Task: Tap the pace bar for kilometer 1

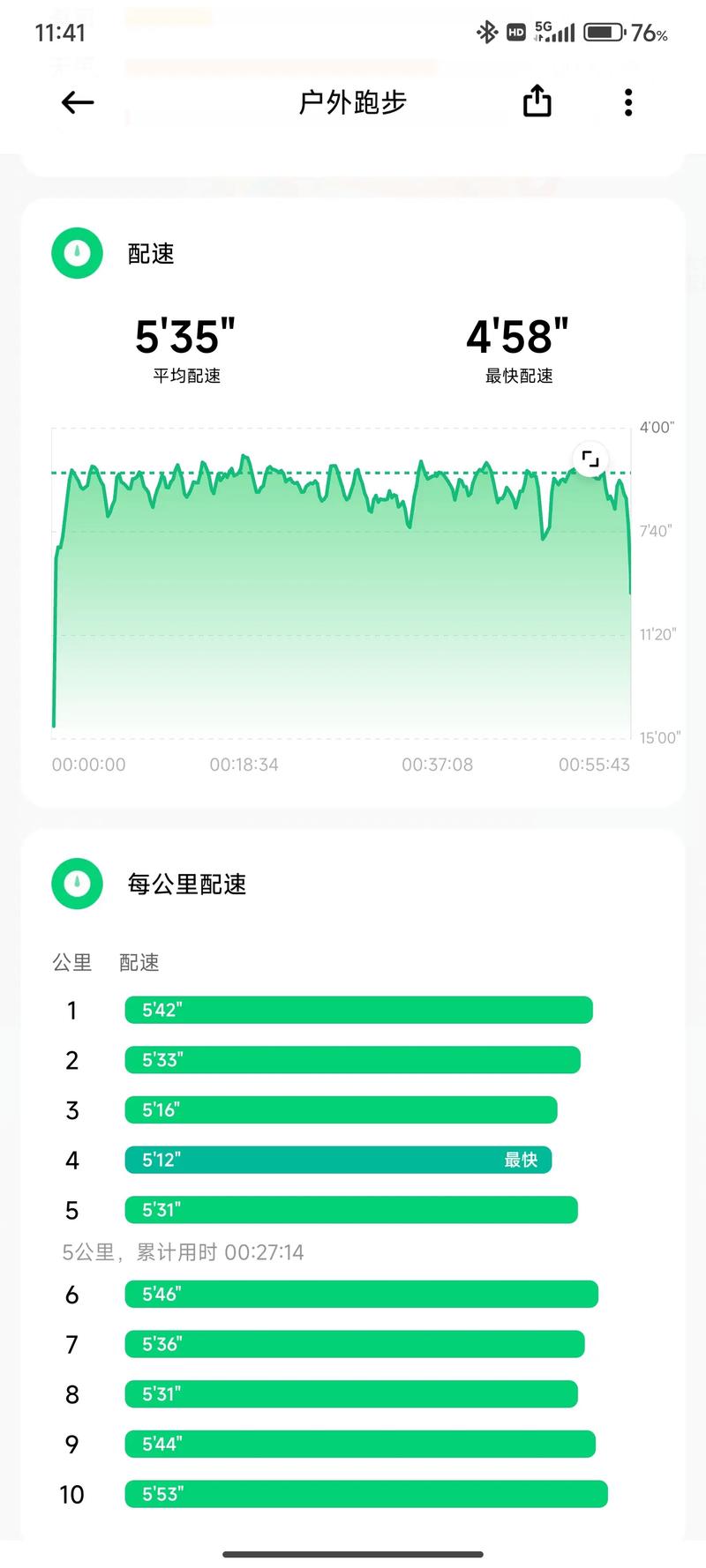Action: 357,1010
